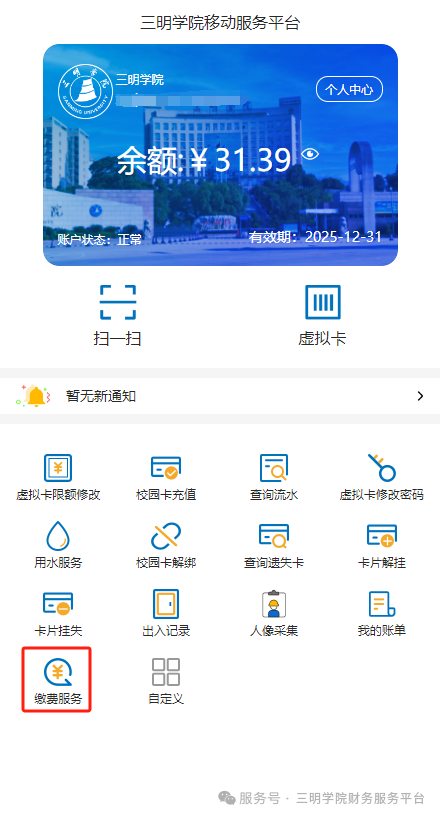The height and width of the screenshot is (817, 440).
Task: Open 缴费服务 payment service
Action: 57,680
